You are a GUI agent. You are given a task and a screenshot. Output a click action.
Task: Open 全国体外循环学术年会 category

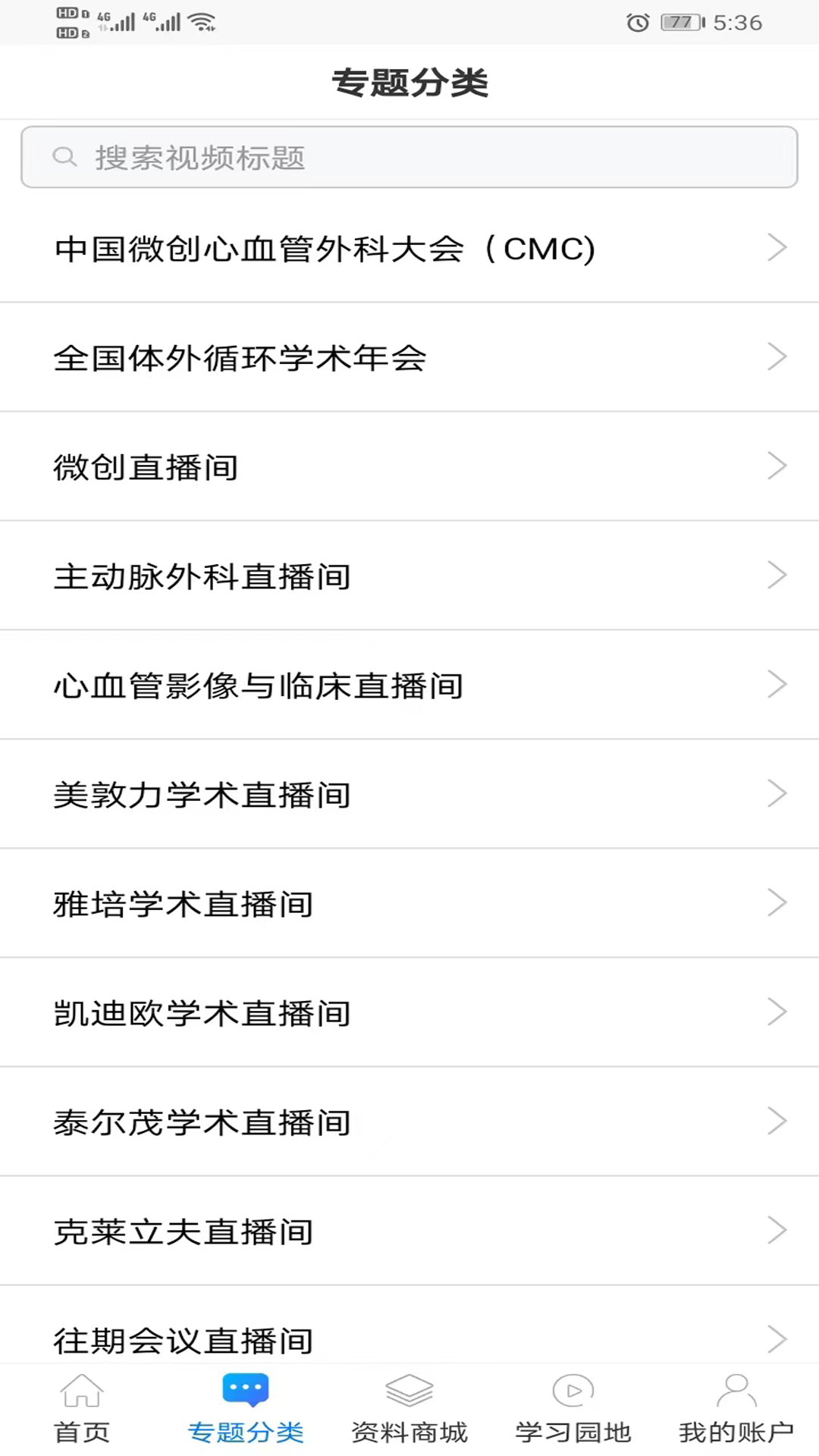409,358
